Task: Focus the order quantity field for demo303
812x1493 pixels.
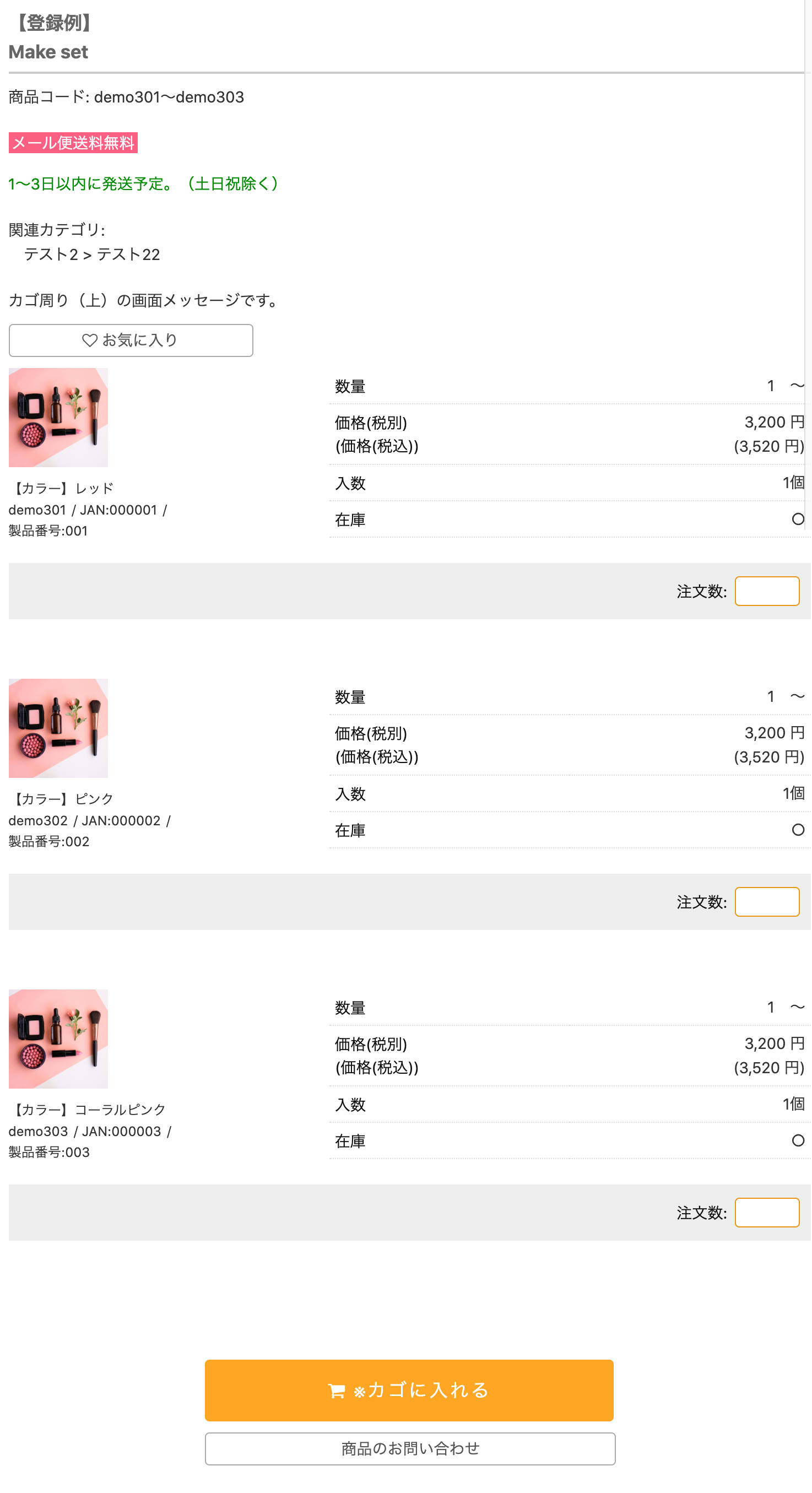Action: (766, 1213)
